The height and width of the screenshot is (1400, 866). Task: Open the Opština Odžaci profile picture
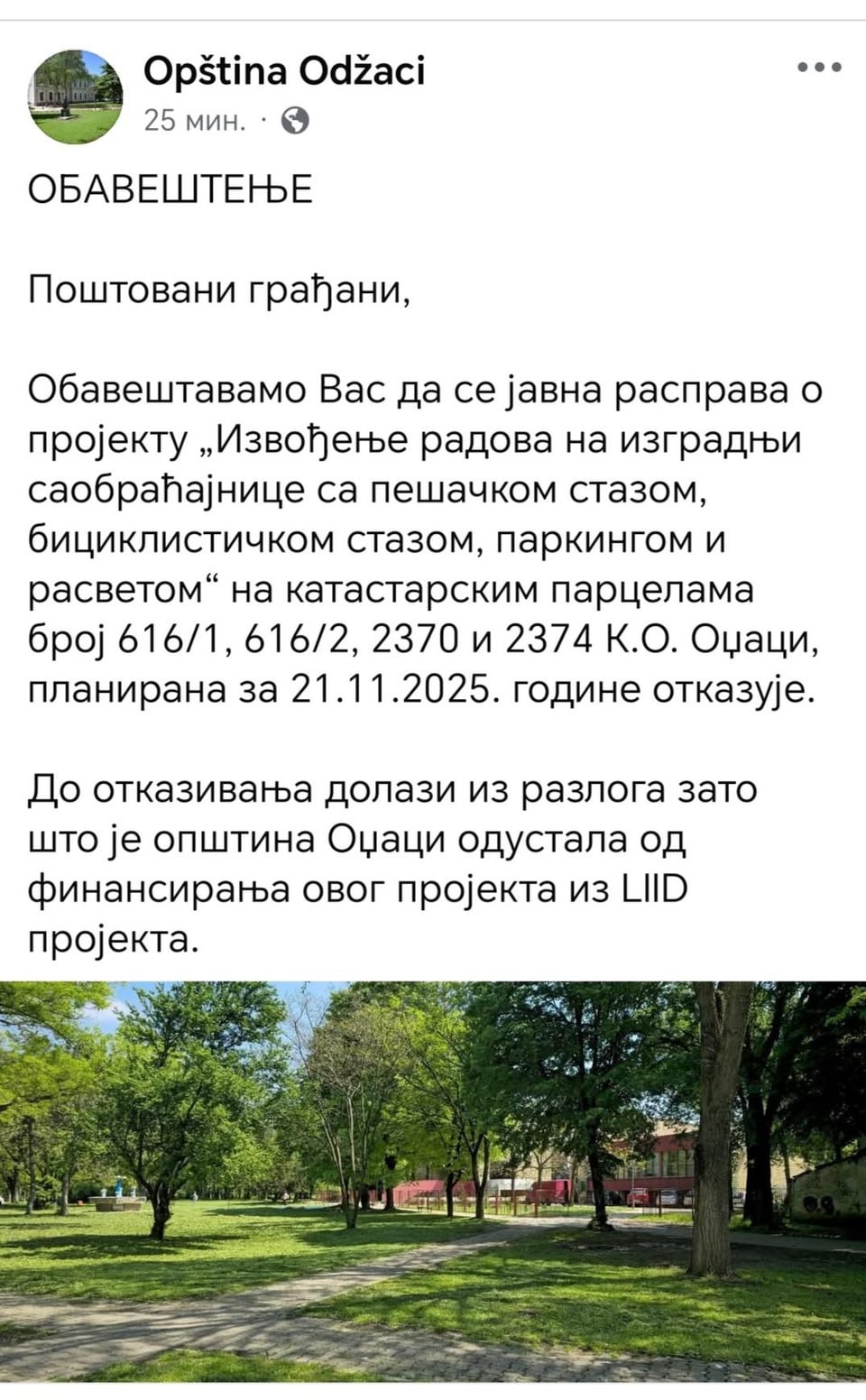[76, 97]
